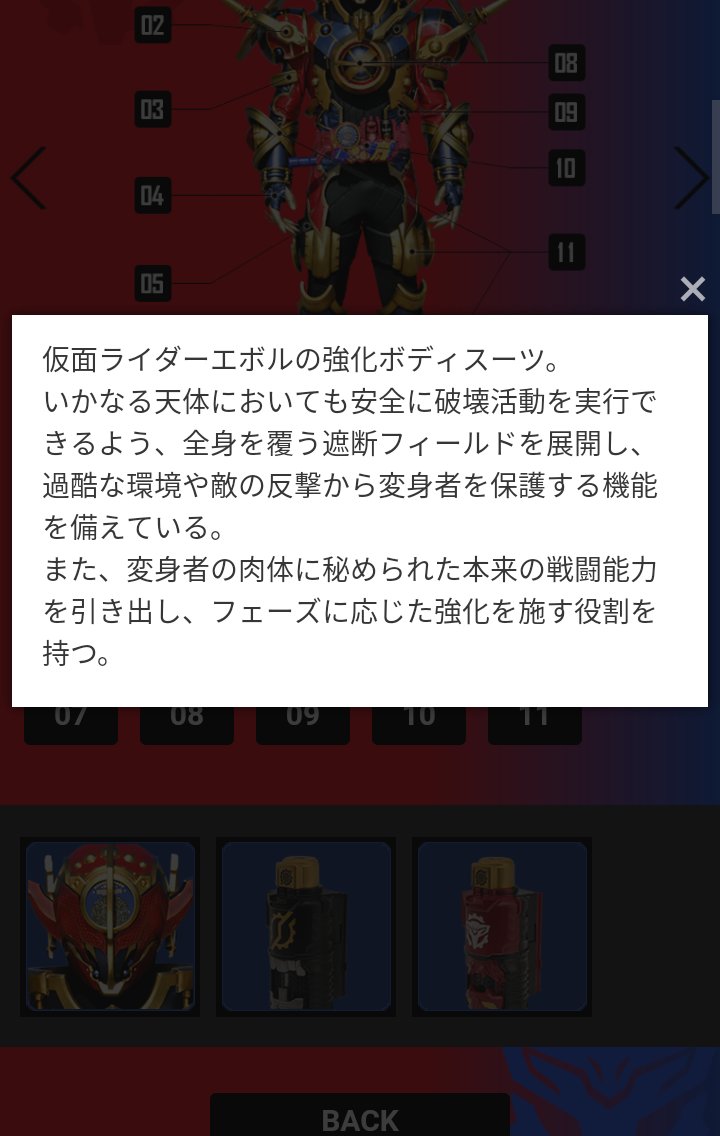Select part label 10 on the diagram
This screenshot has width=720, height=1136.
click(566, 168)
